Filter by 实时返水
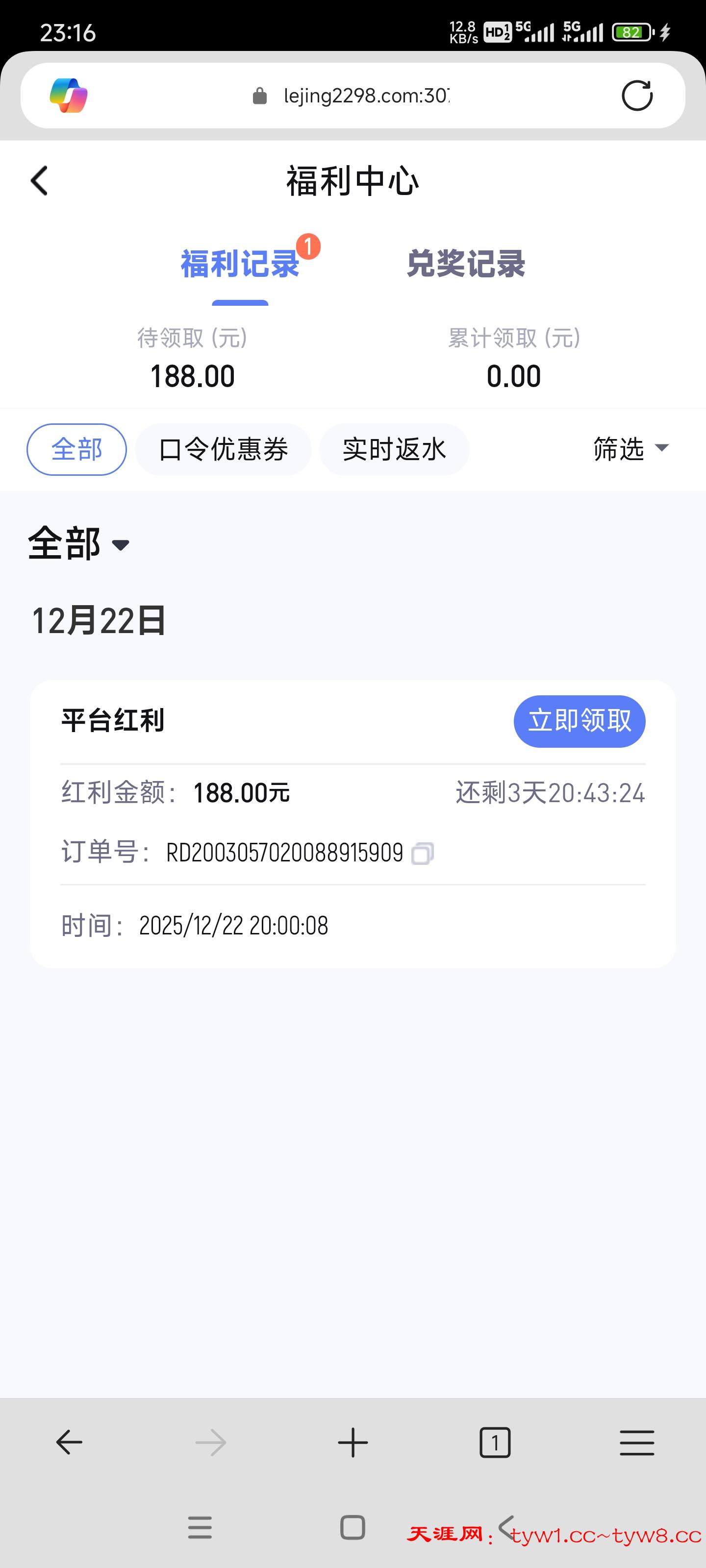The width and height of the screenshot is (706, 1568). [x=394, y=449]
